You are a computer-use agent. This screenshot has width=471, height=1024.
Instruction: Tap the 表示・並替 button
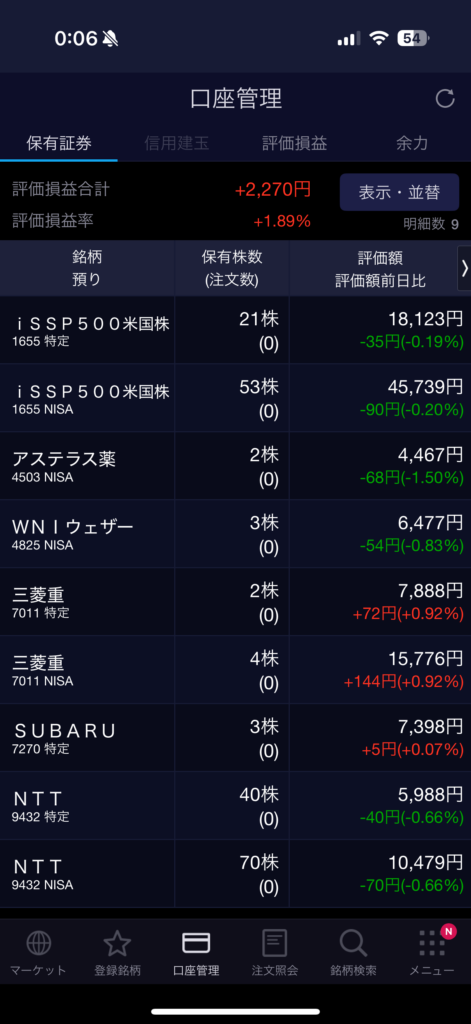coord(399,193)
